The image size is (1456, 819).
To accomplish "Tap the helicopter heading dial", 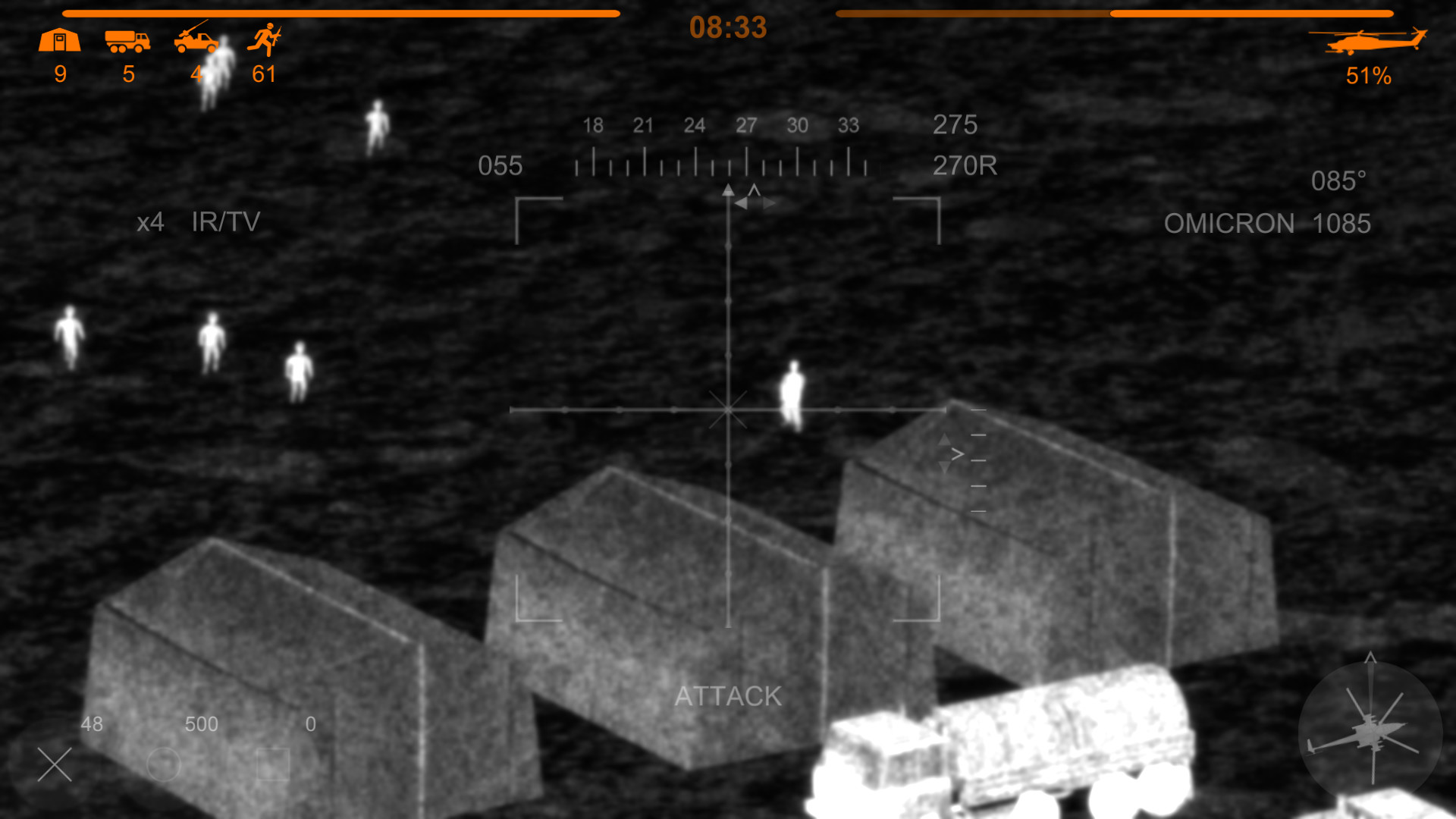I will 1370,733.
